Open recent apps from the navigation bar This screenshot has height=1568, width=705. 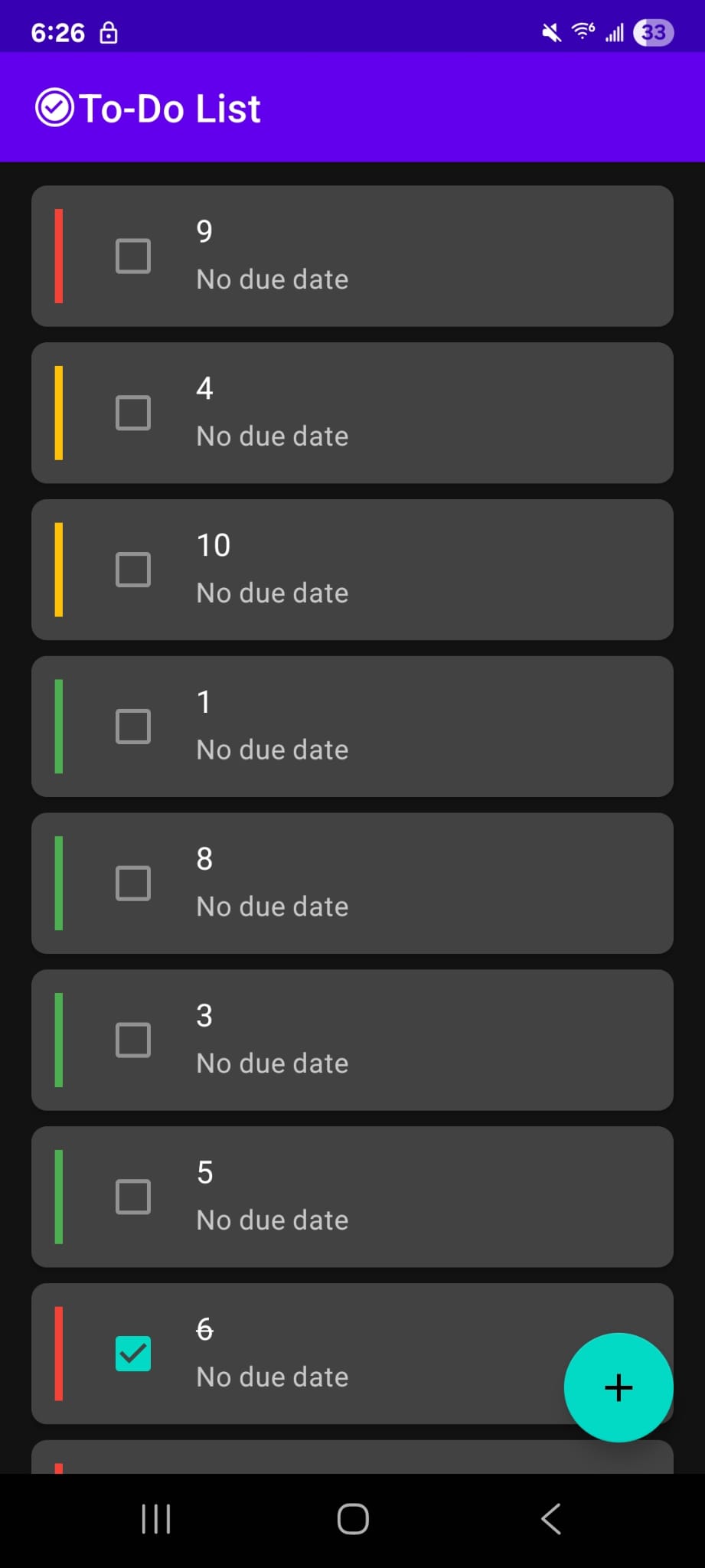(x=155, y=1519)
